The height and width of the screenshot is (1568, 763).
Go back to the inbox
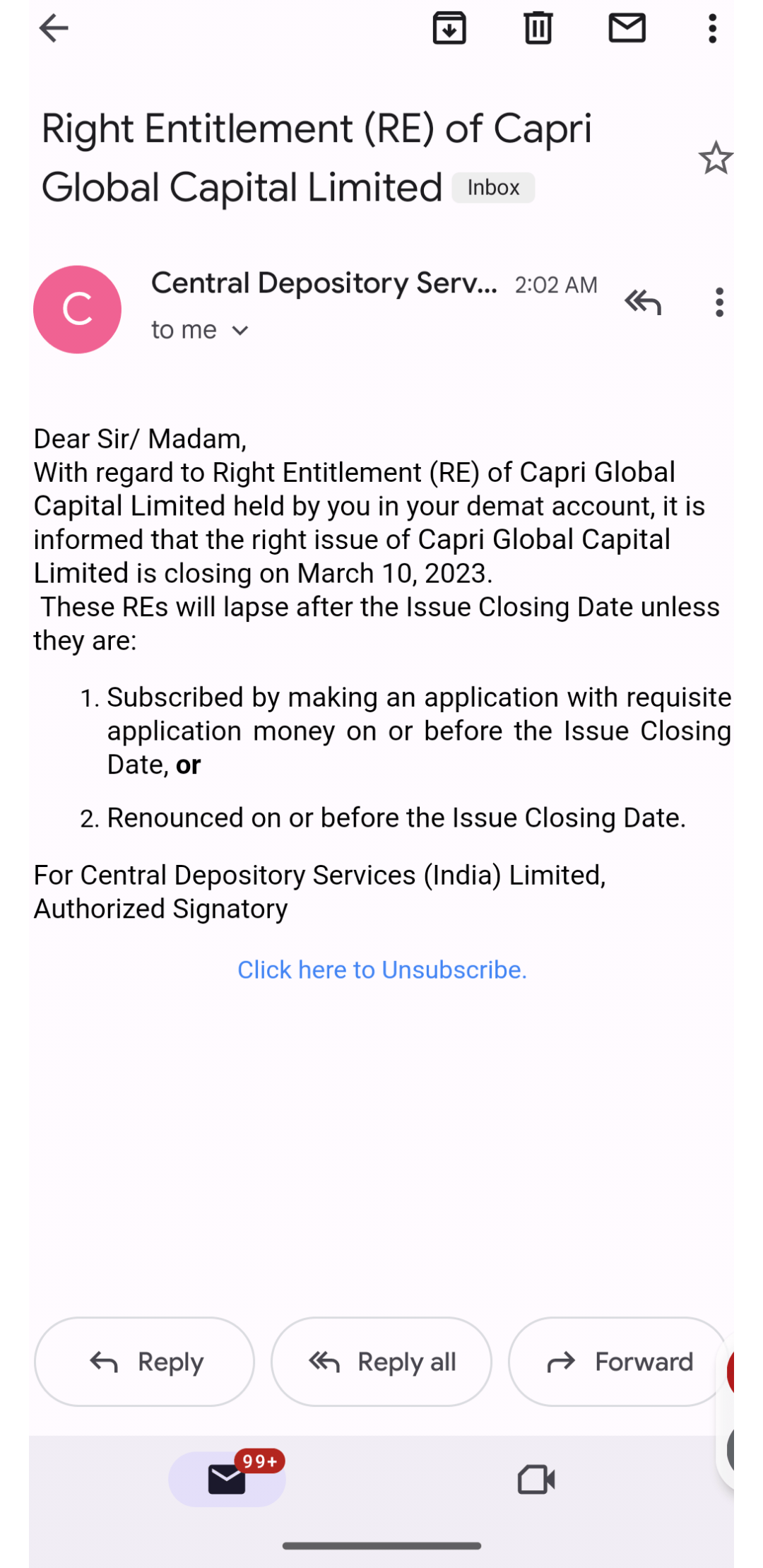(x=54, y=28)
